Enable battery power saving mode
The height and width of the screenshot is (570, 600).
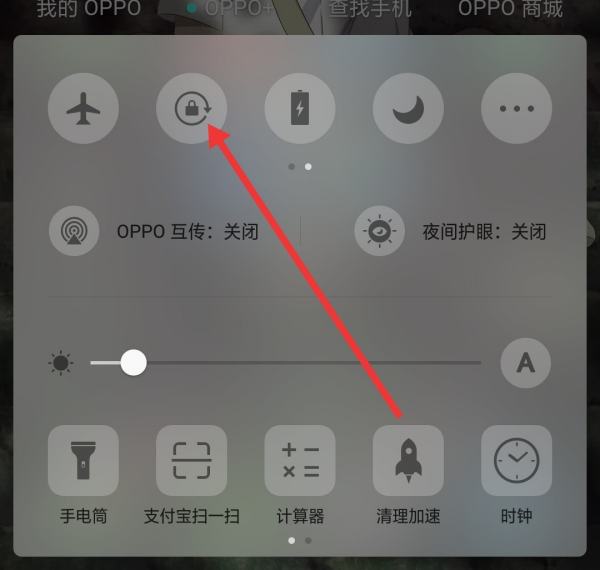point(299,109)
